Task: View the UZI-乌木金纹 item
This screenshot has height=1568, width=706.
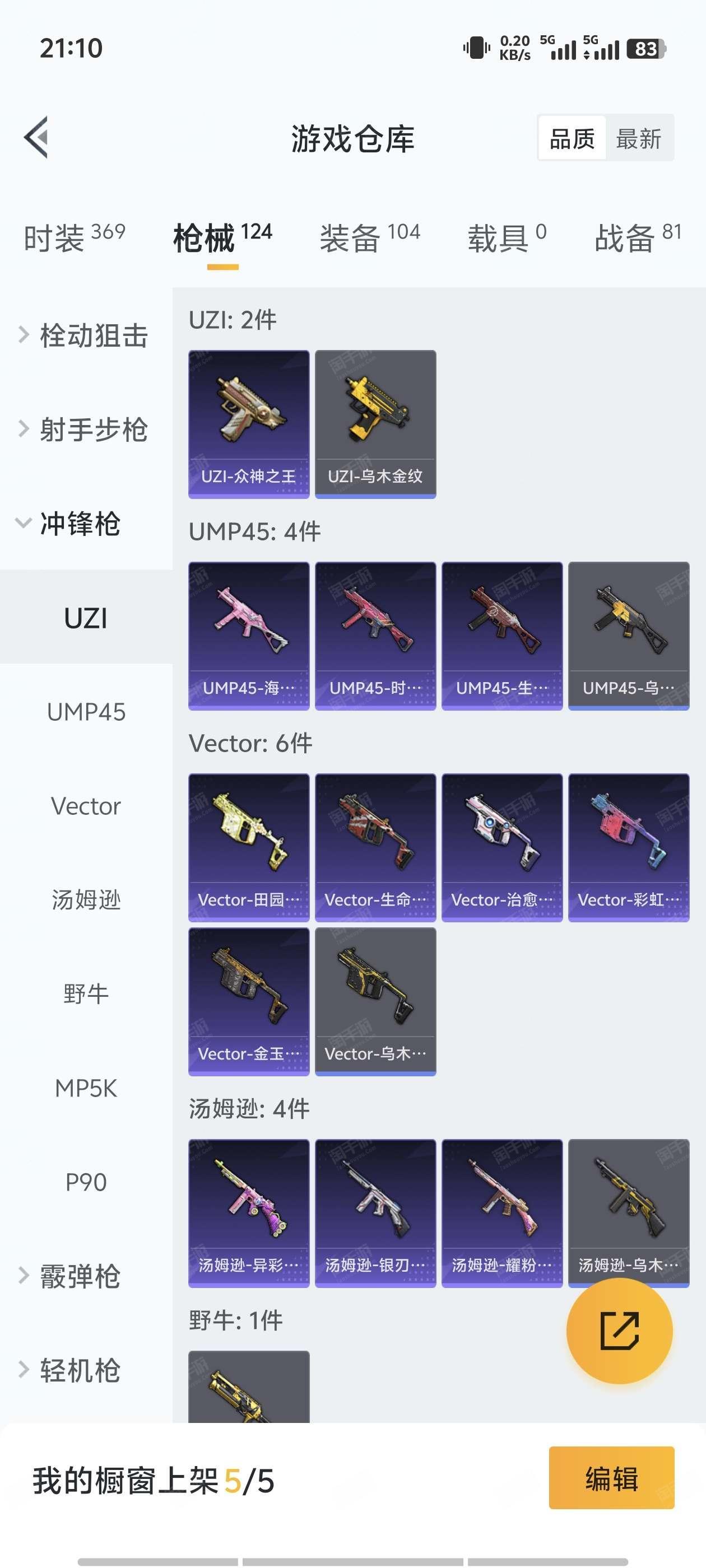Action: tap(375, 424)
